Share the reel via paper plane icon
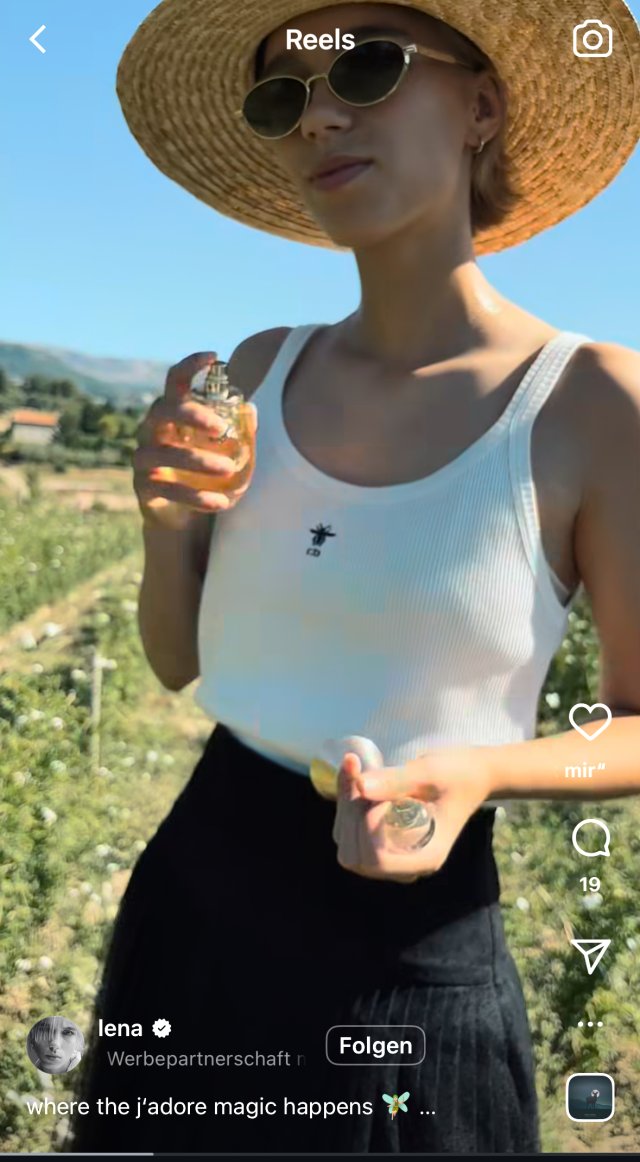 click(x=590, y=956)
